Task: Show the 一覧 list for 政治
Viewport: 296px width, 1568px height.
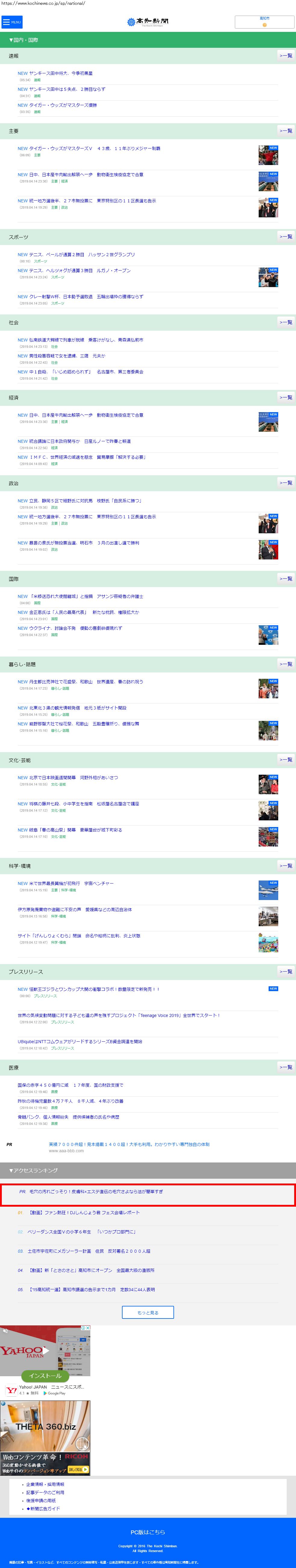Action: [x=286, y=483]
